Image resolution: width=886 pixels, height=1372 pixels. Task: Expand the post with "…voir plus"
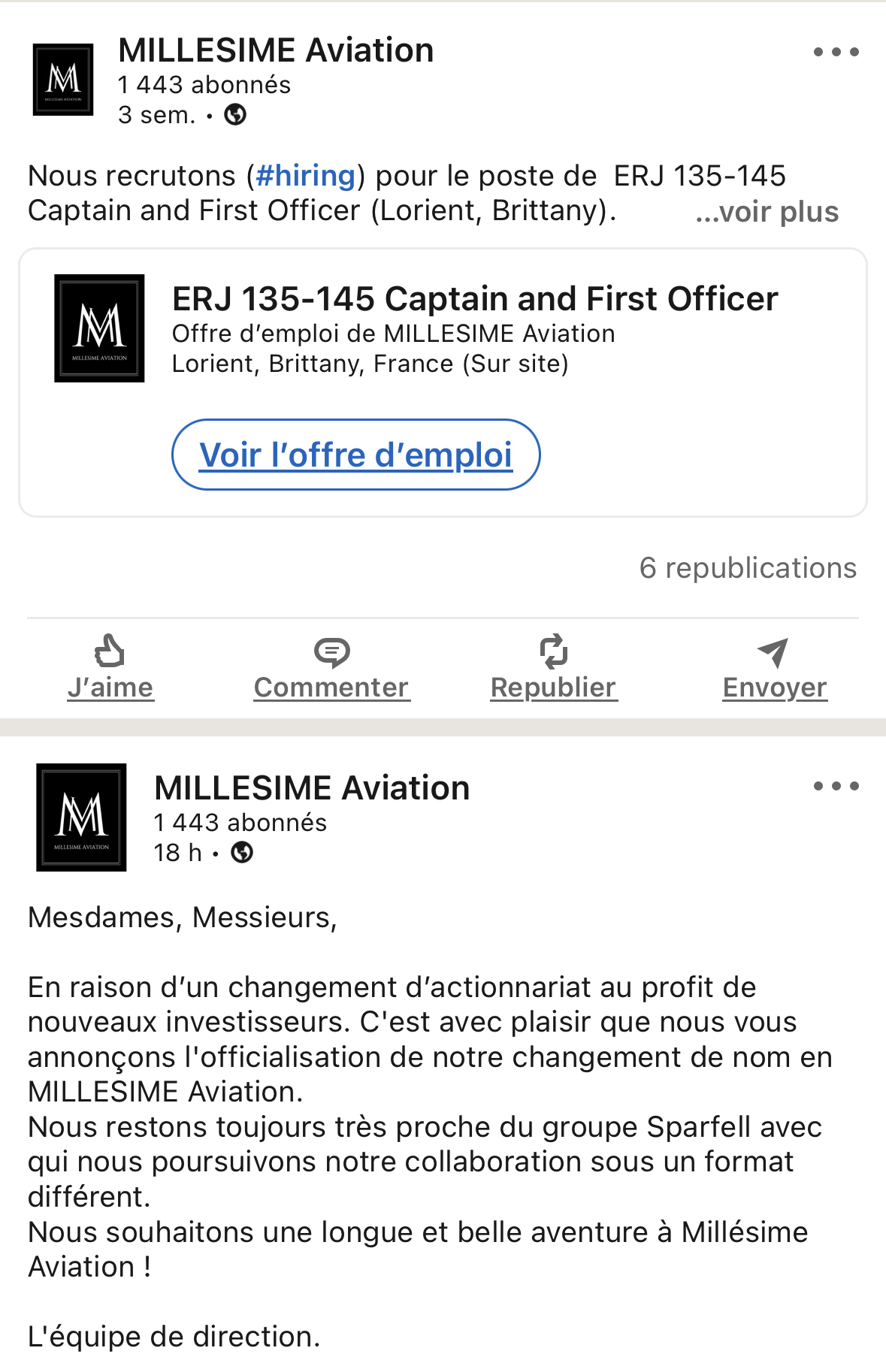click(767, 212)
